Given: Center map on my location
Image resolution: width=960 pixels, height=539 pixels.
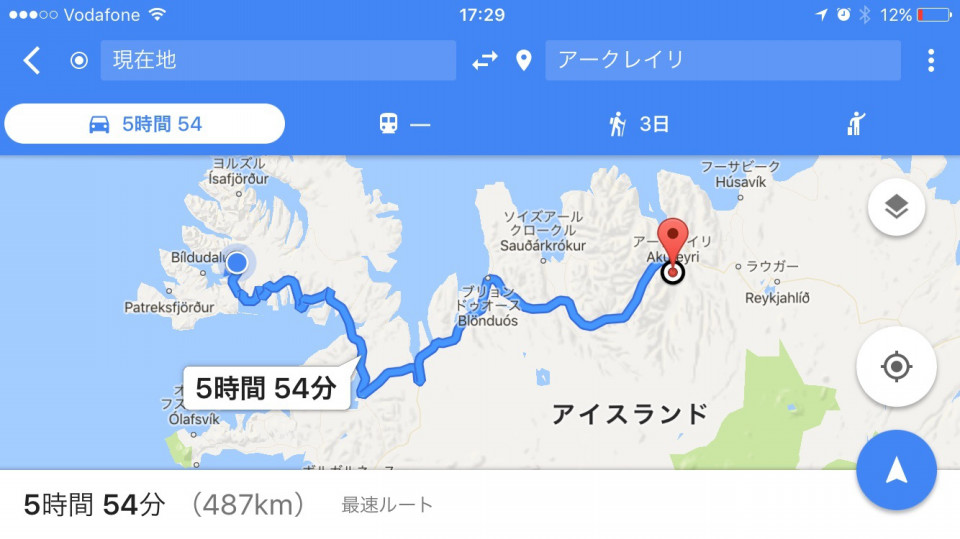Looking at the screenshot, I should (896, 366).
